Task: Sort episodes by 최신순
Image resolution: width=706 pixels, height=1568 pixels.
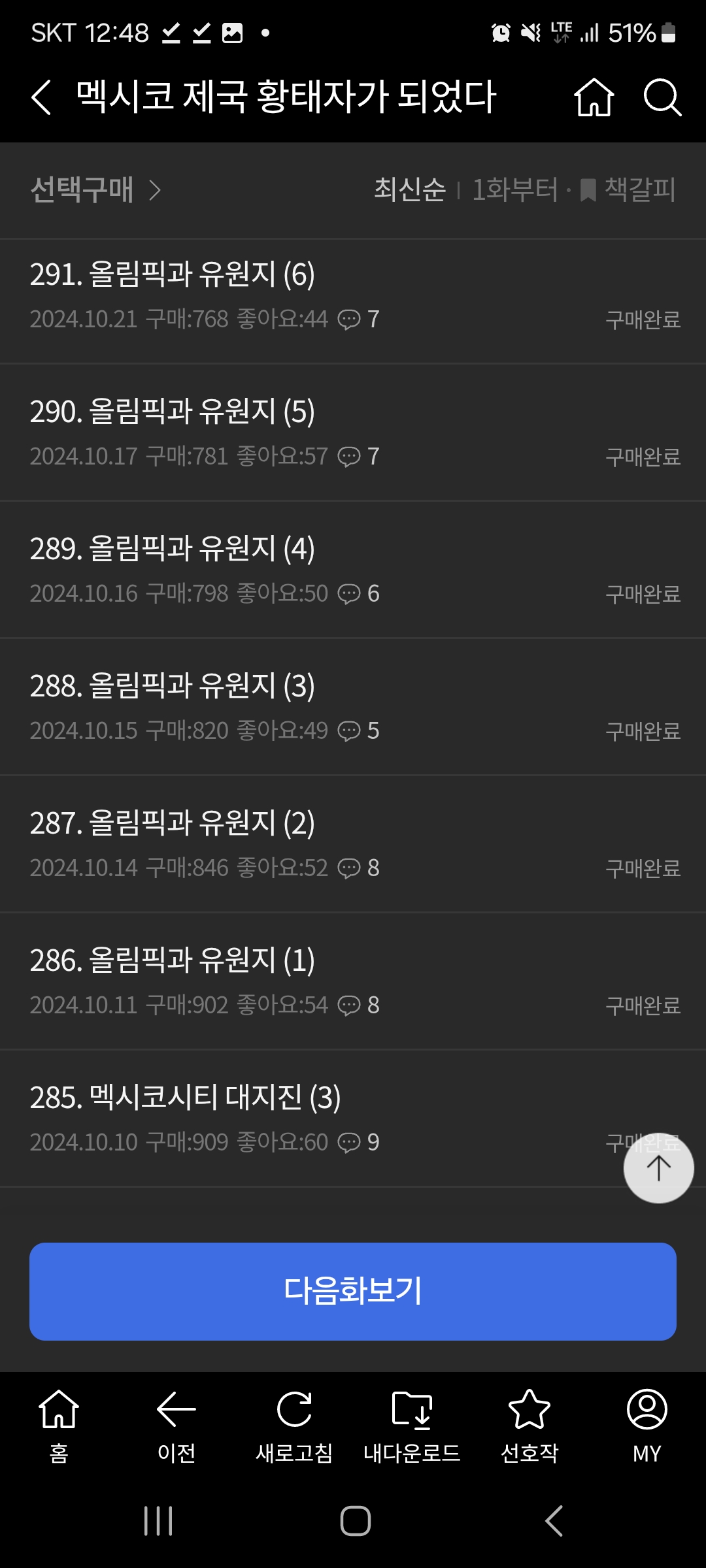Action: [409, 190]
